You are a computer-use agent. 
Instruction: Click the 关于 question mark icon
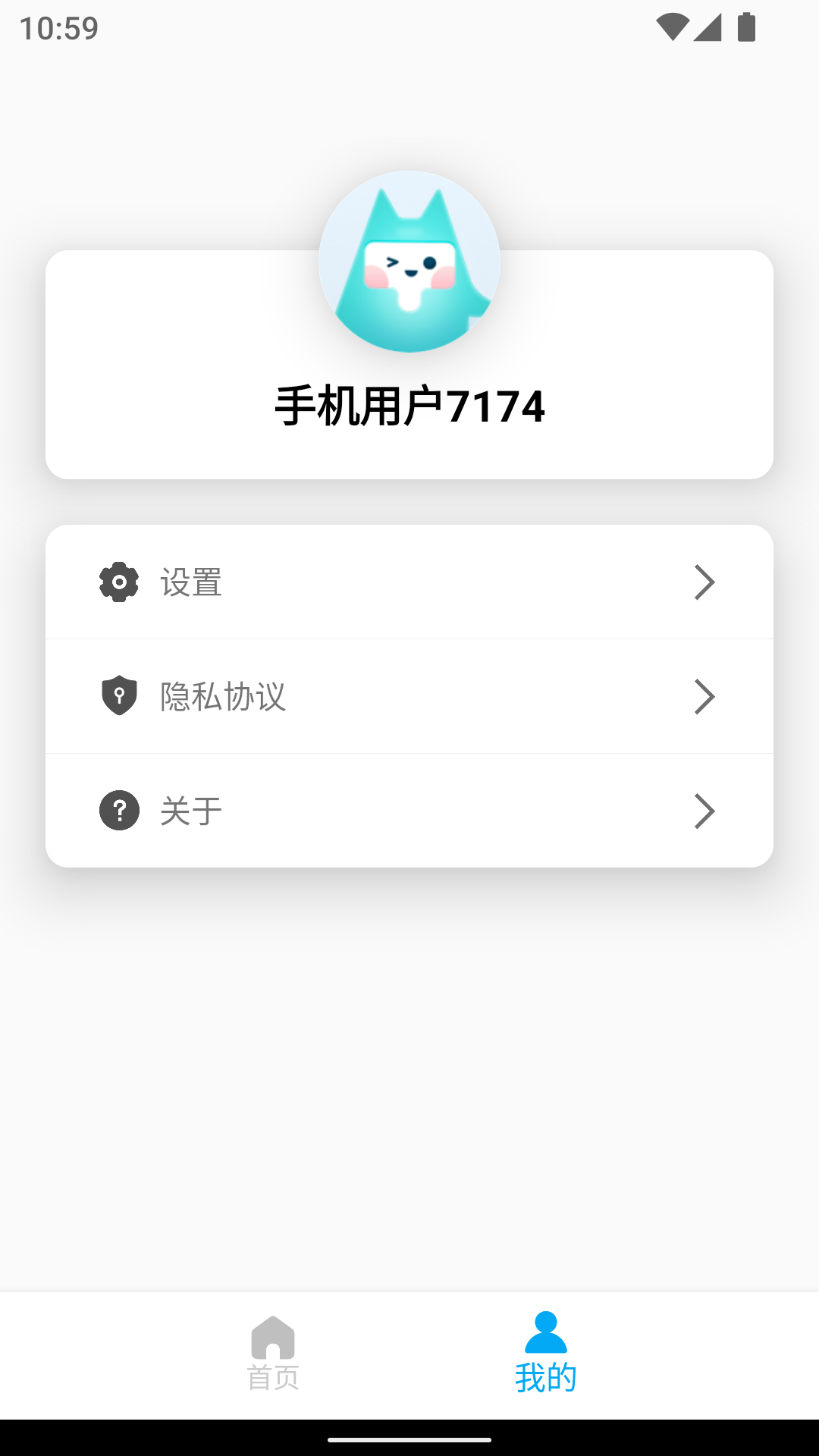pyautogui.click(x=118, y=810)
